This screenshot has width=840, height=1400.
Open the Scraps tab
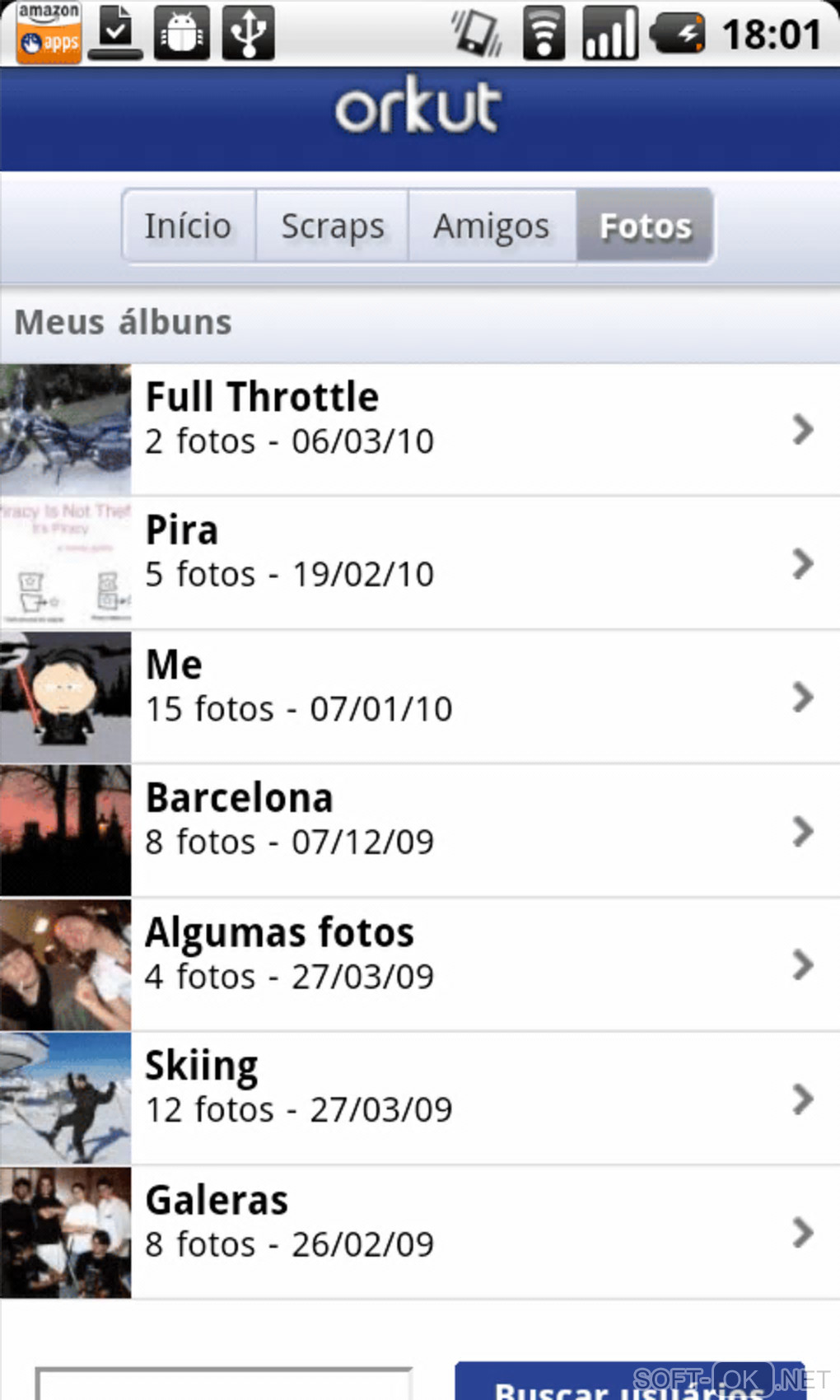(332, 226)
